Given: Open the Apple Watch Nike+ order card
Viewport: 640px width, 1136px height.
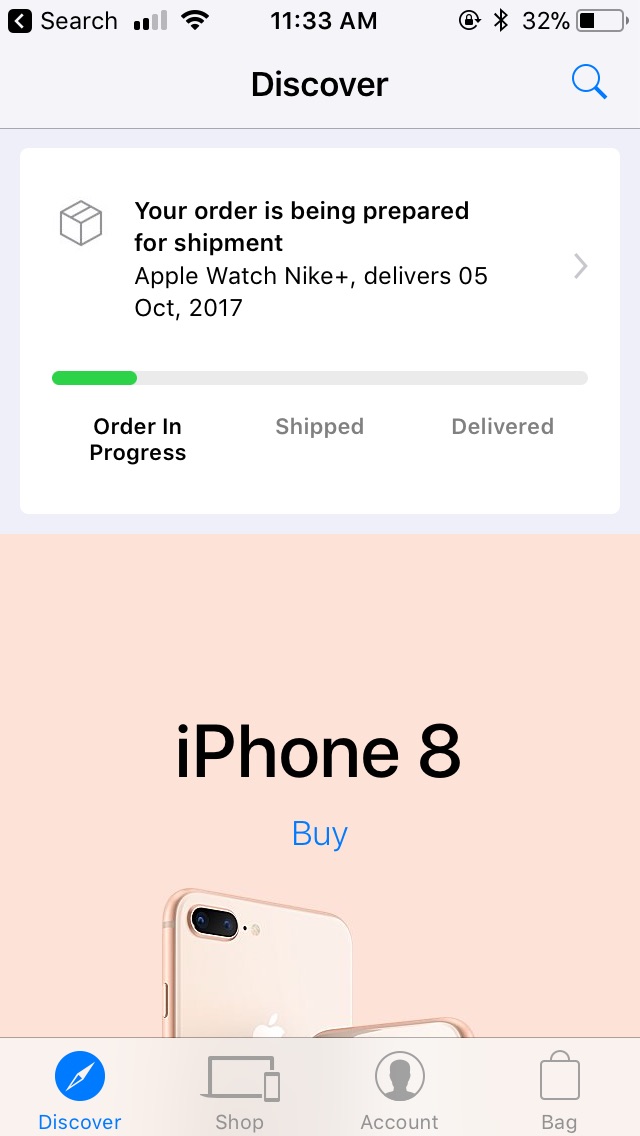Looking at the screenshot, I should [x=320, y=300].
